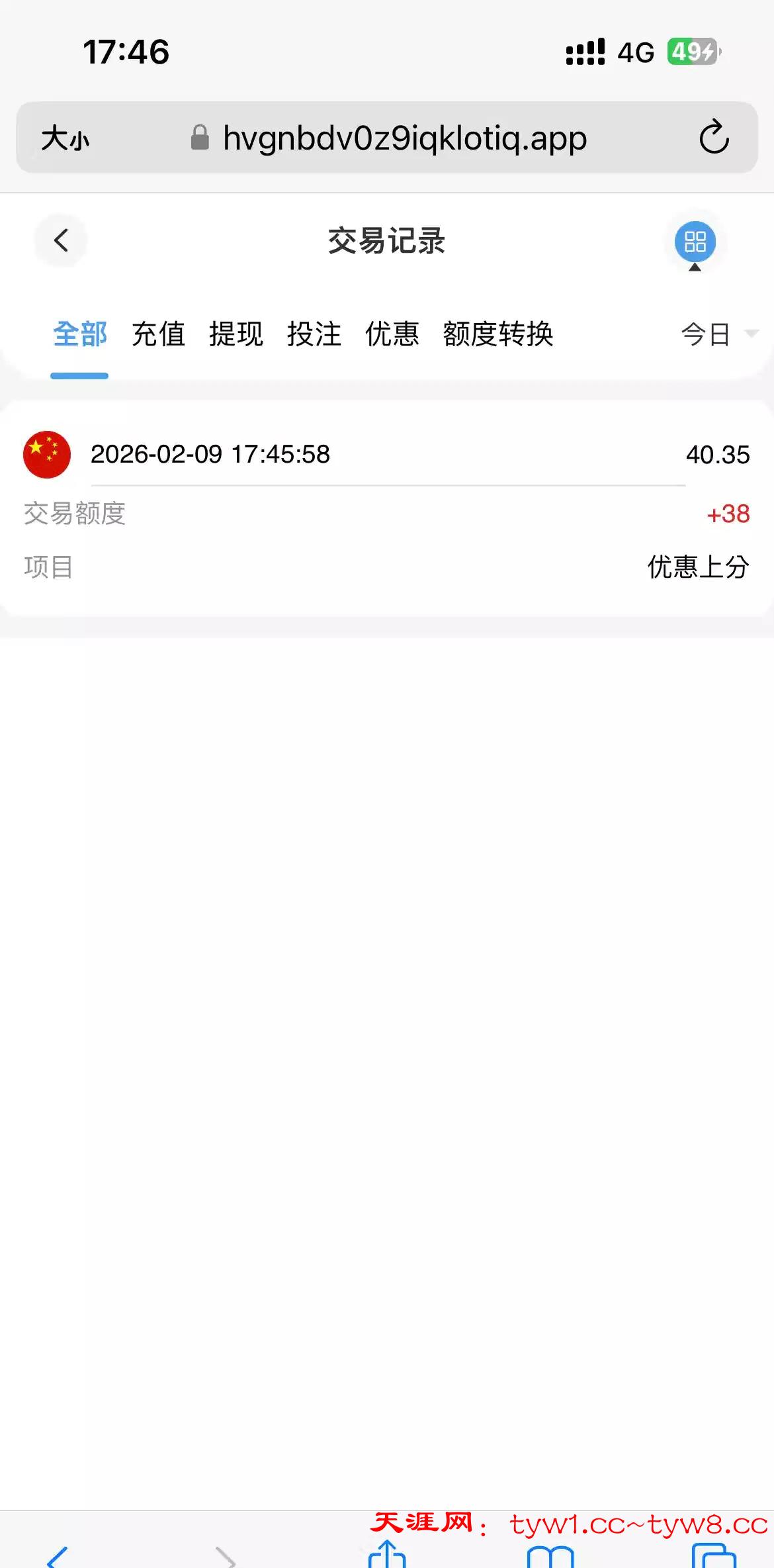Viewport: 774px width, 1568px height.
Task: Switch to the 充值 tab
Action: coord(158,334)
